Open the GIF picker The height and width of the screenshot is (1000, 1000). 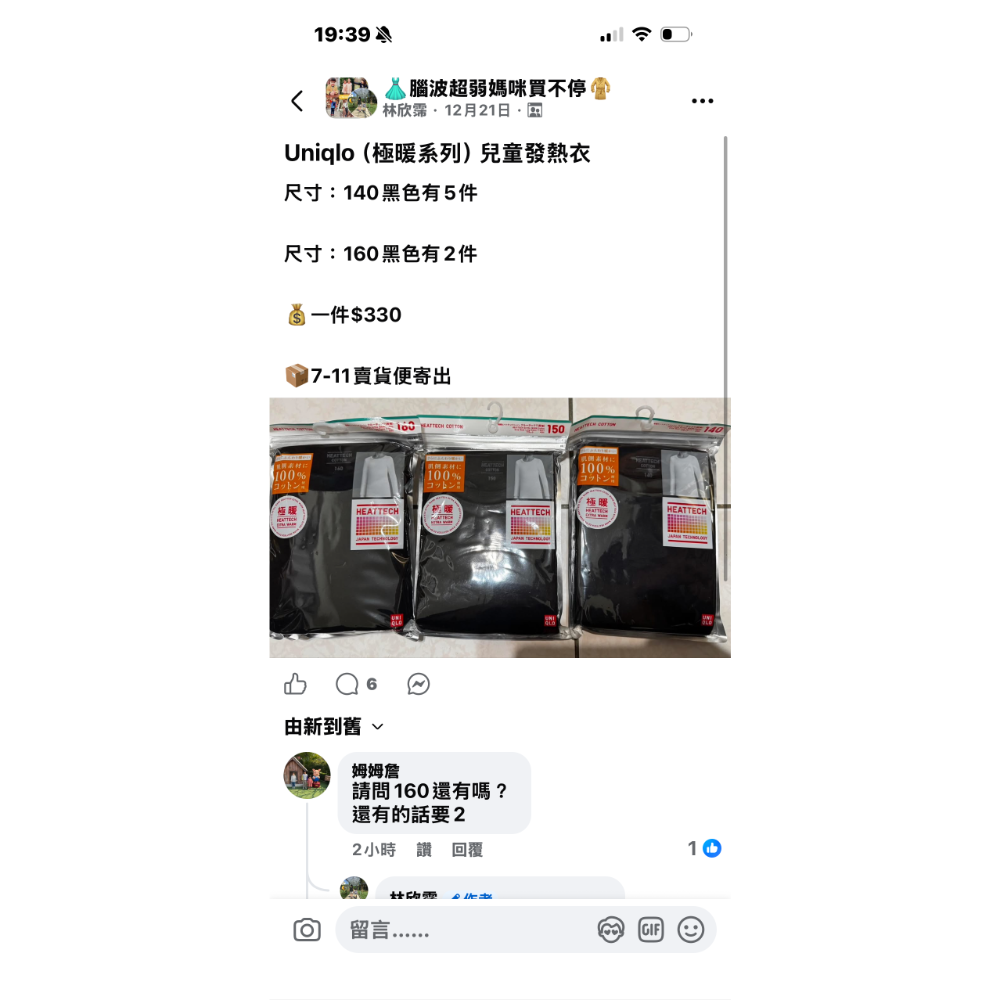(651, 930)
